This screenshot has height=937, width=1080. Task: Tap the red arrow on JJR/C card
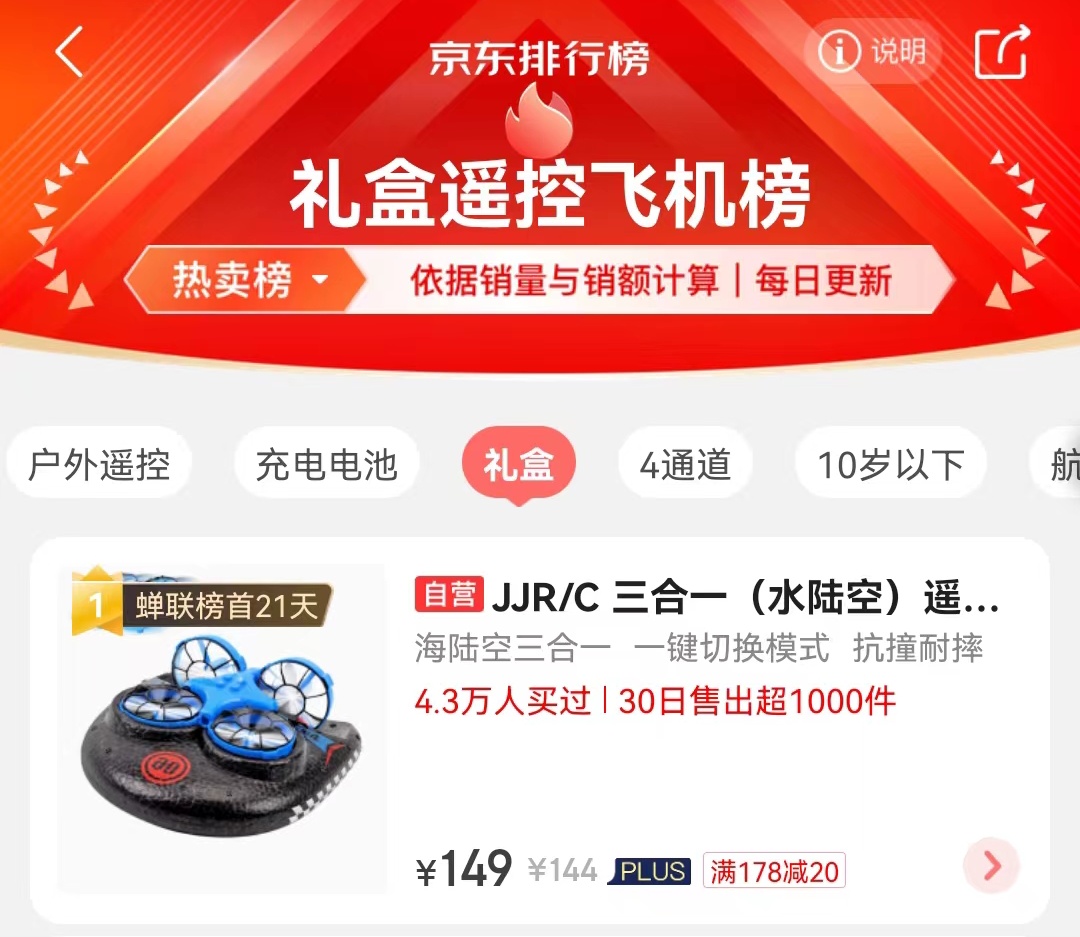point(991,866)
